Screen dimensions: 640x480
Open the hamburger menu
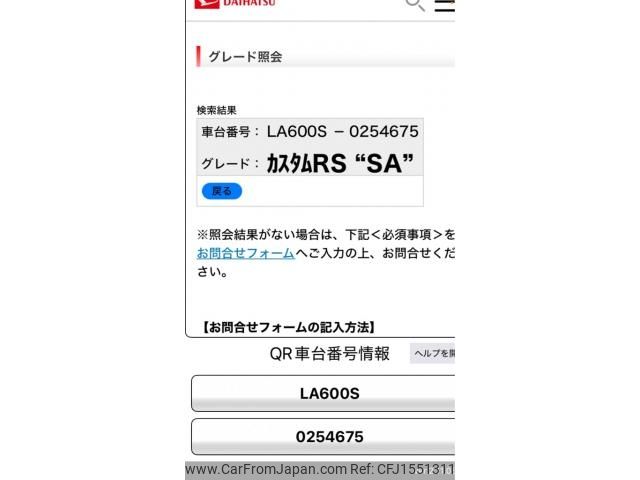pos(444,5)
